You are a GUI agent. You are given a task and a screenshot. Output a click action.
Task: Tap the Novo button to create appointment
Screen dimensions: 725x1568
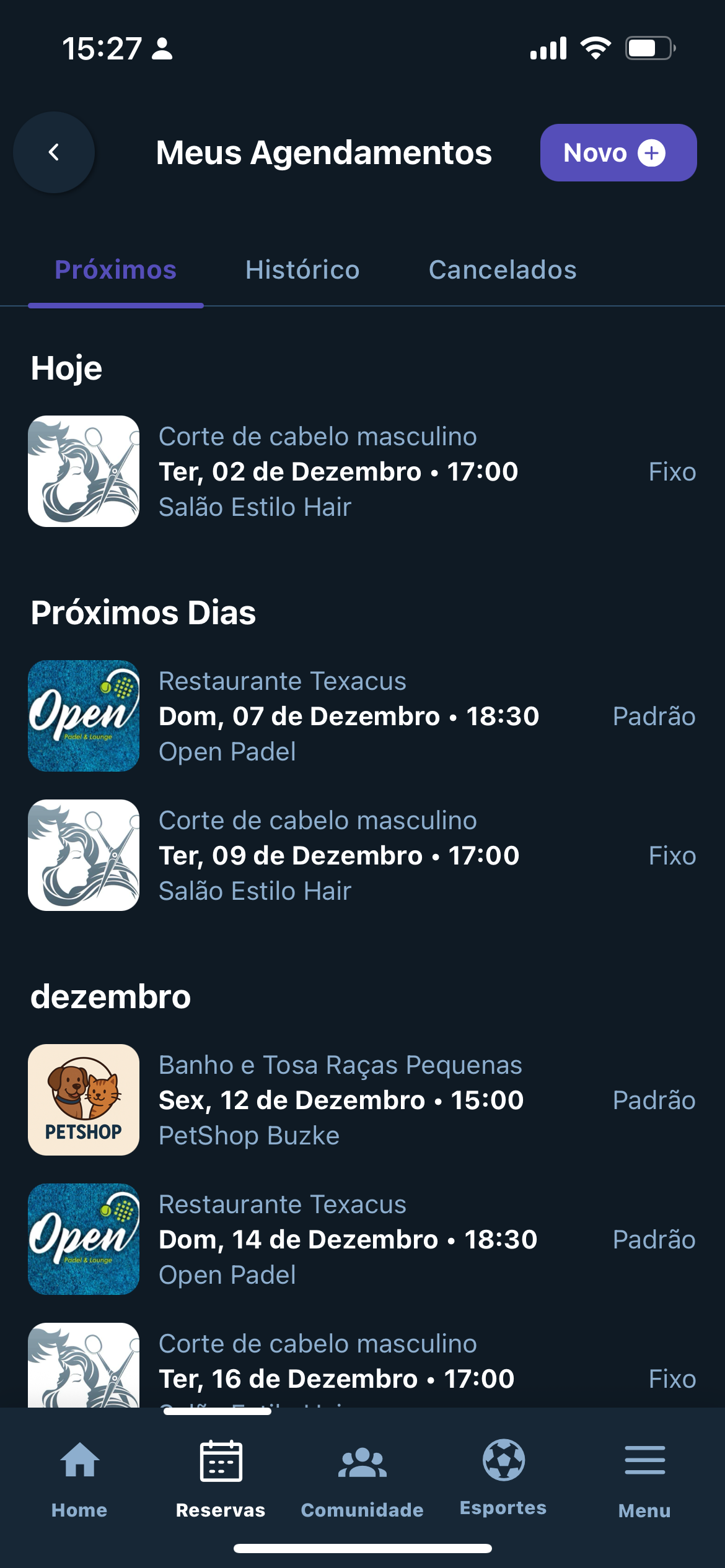coord(618,152)
